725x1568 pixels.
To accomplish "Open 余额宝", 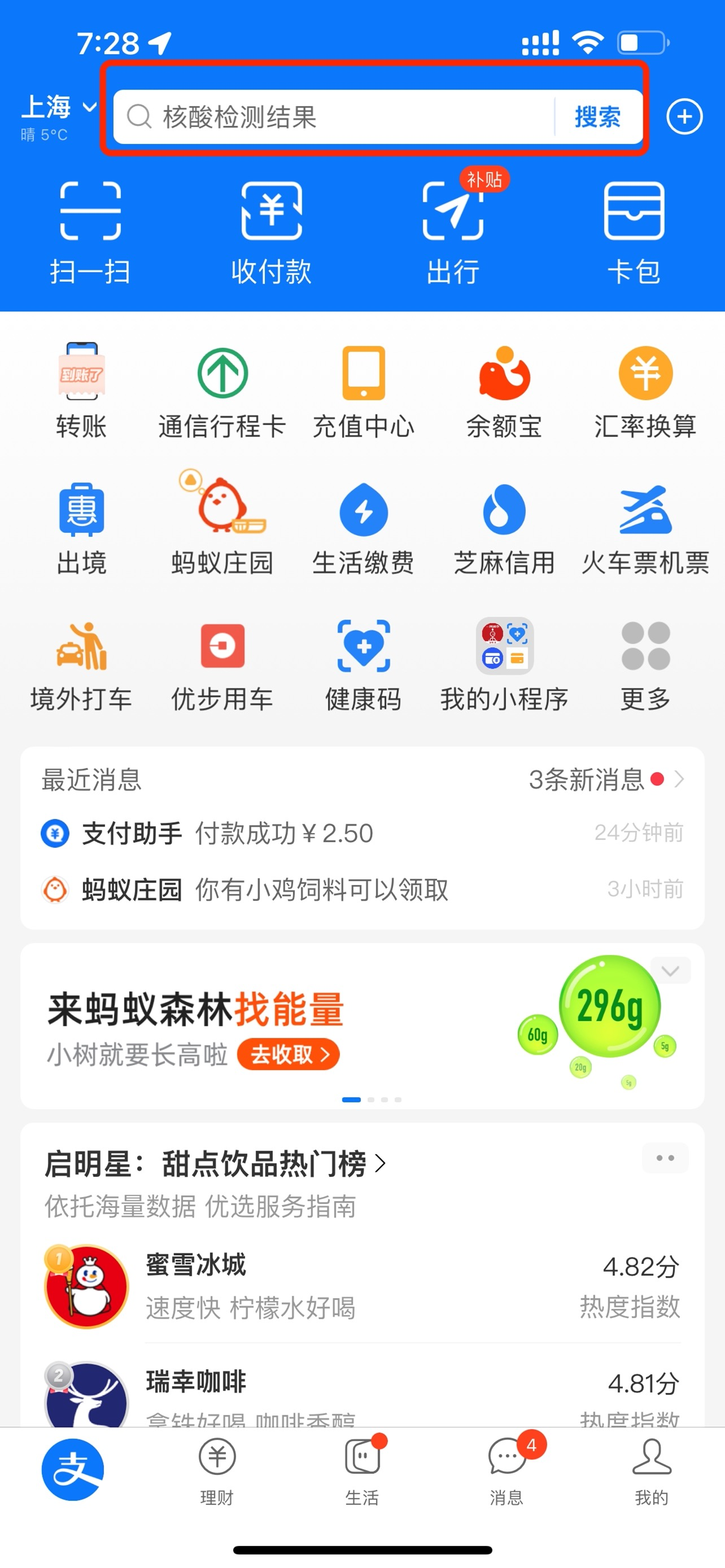I will (504, 390).
